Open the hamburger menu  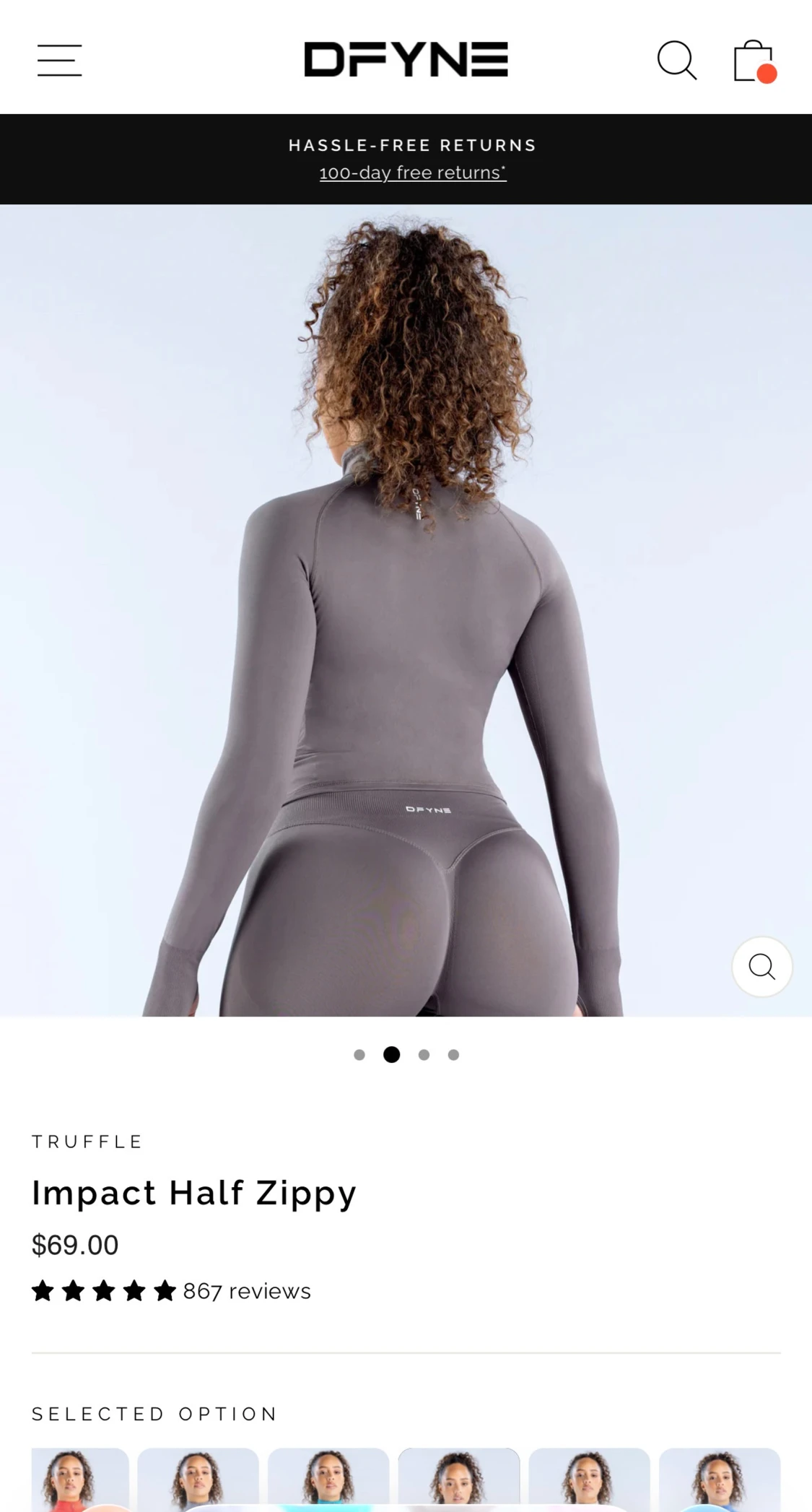pyautogui.click(x=59, y=60)
